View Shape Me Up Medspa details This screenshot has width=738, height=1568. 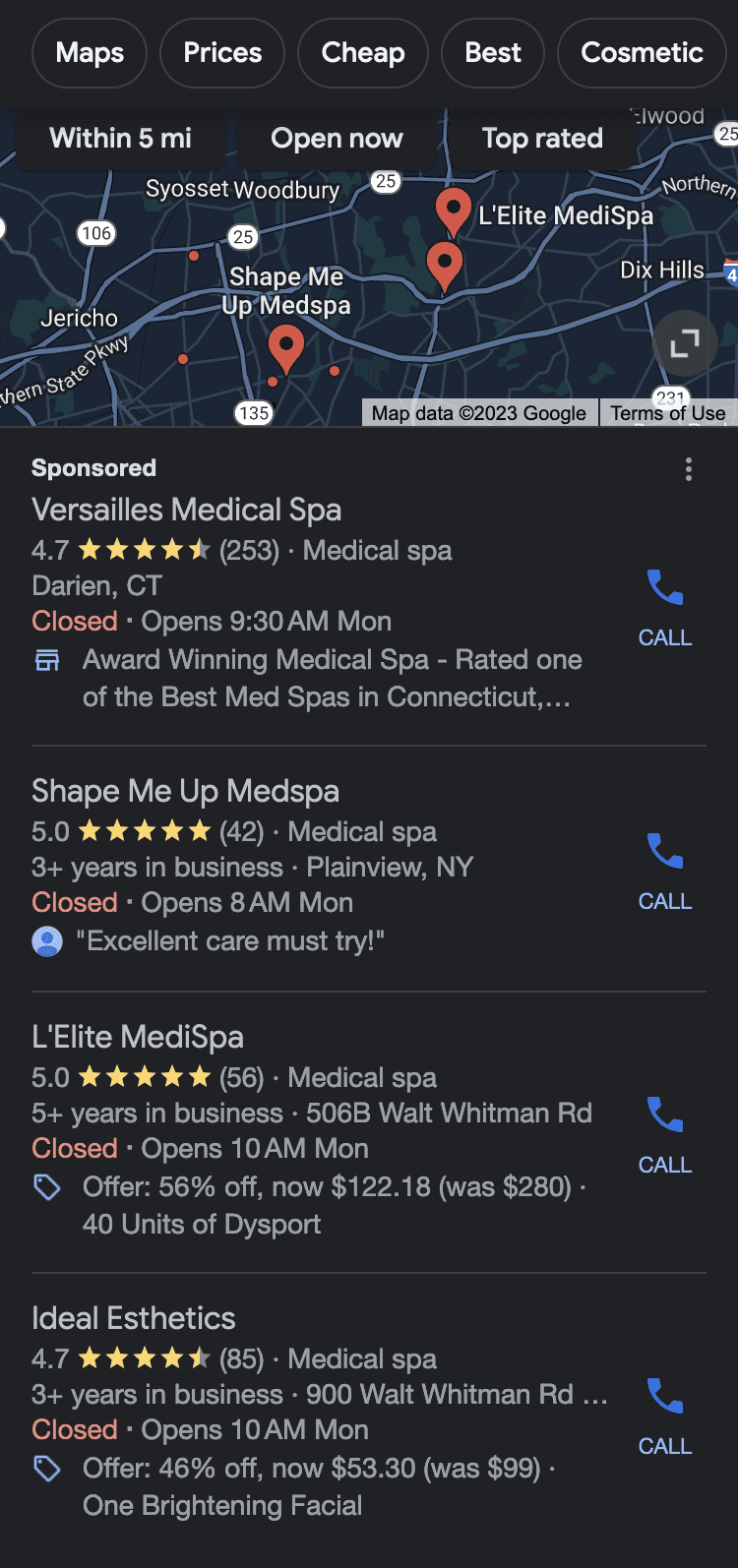pyautogui.click(x=185, y=792)
